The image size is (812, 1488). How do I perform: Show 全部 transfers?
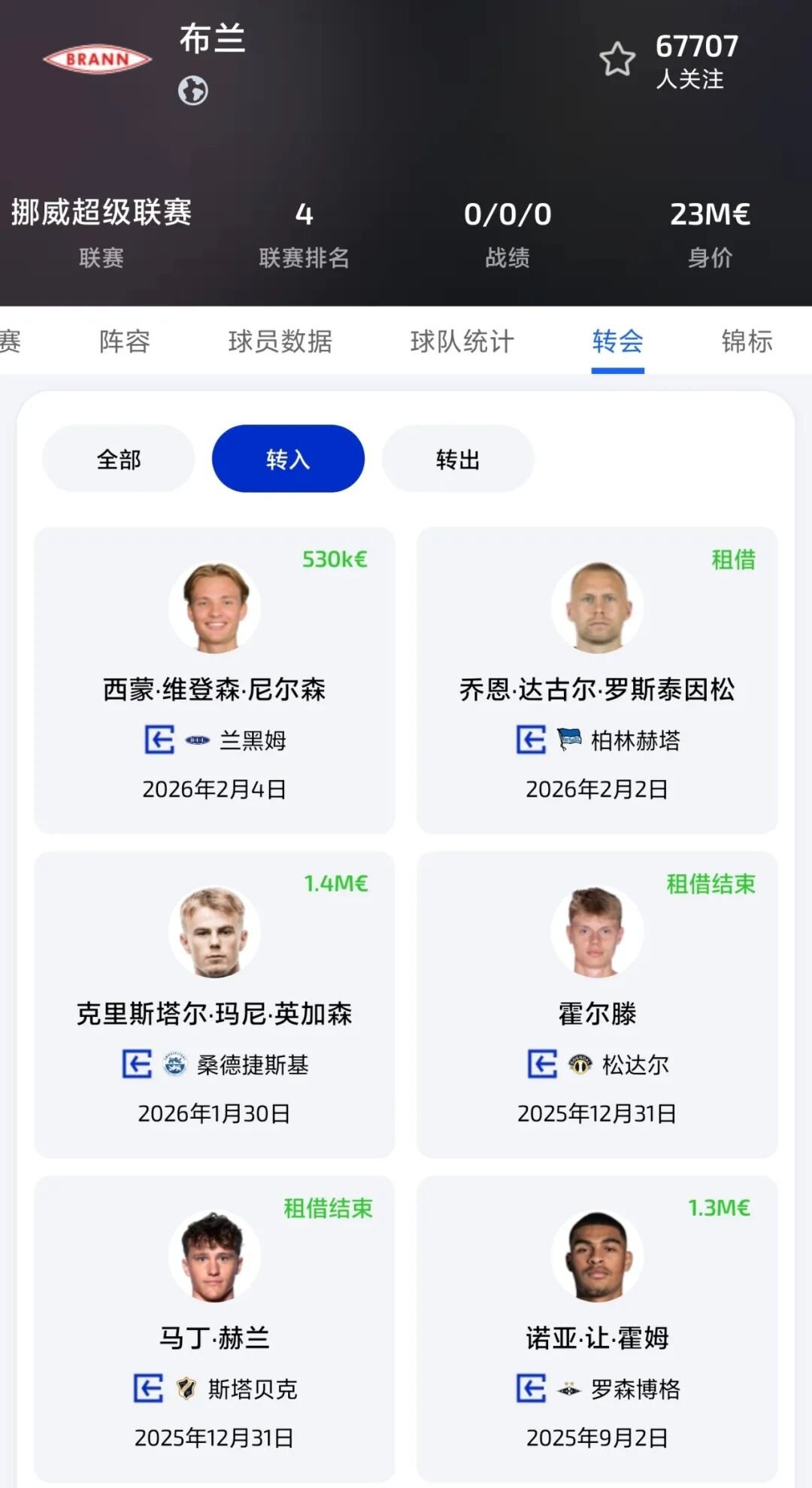119,459
